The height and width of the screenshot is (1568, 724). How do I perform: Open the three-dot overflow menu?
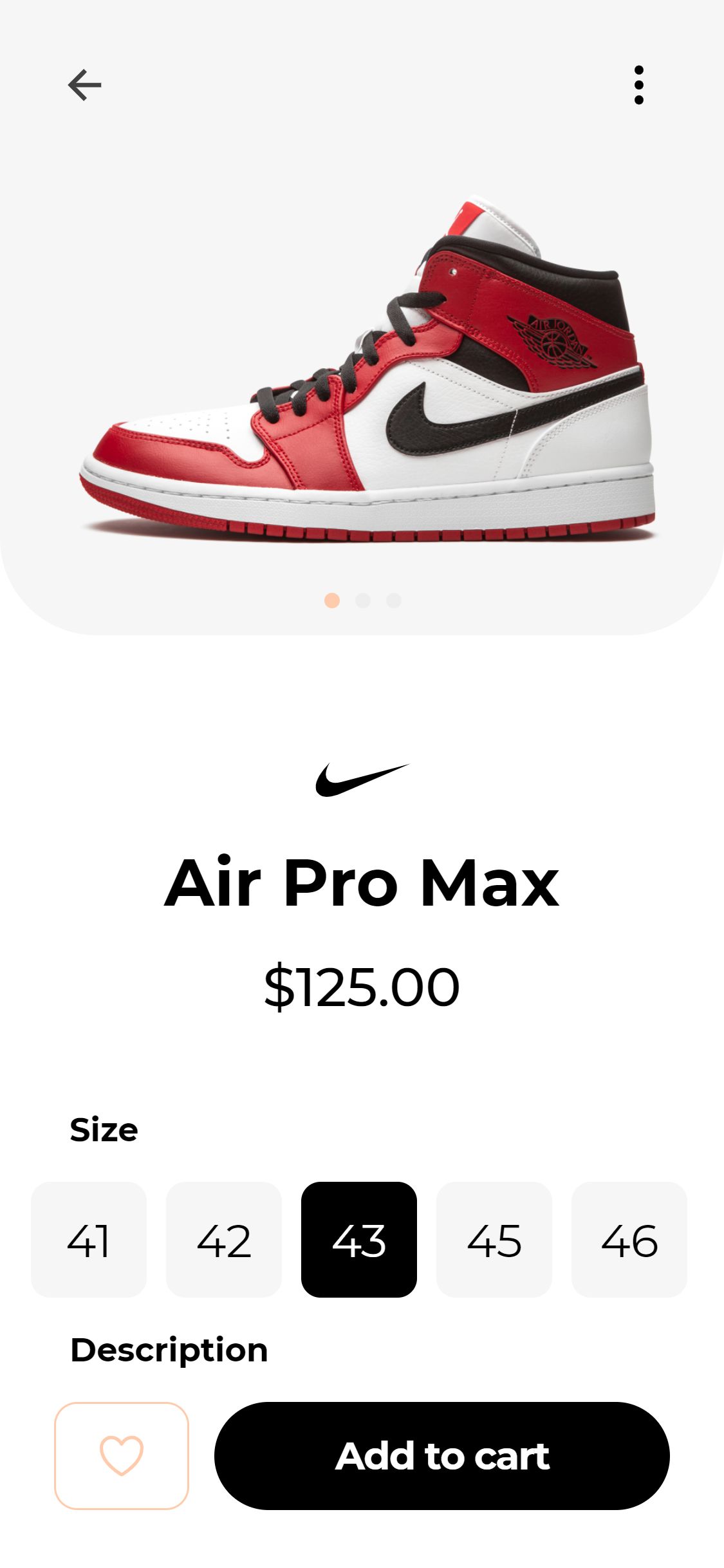pyautogui.click(x=638, y=85)
